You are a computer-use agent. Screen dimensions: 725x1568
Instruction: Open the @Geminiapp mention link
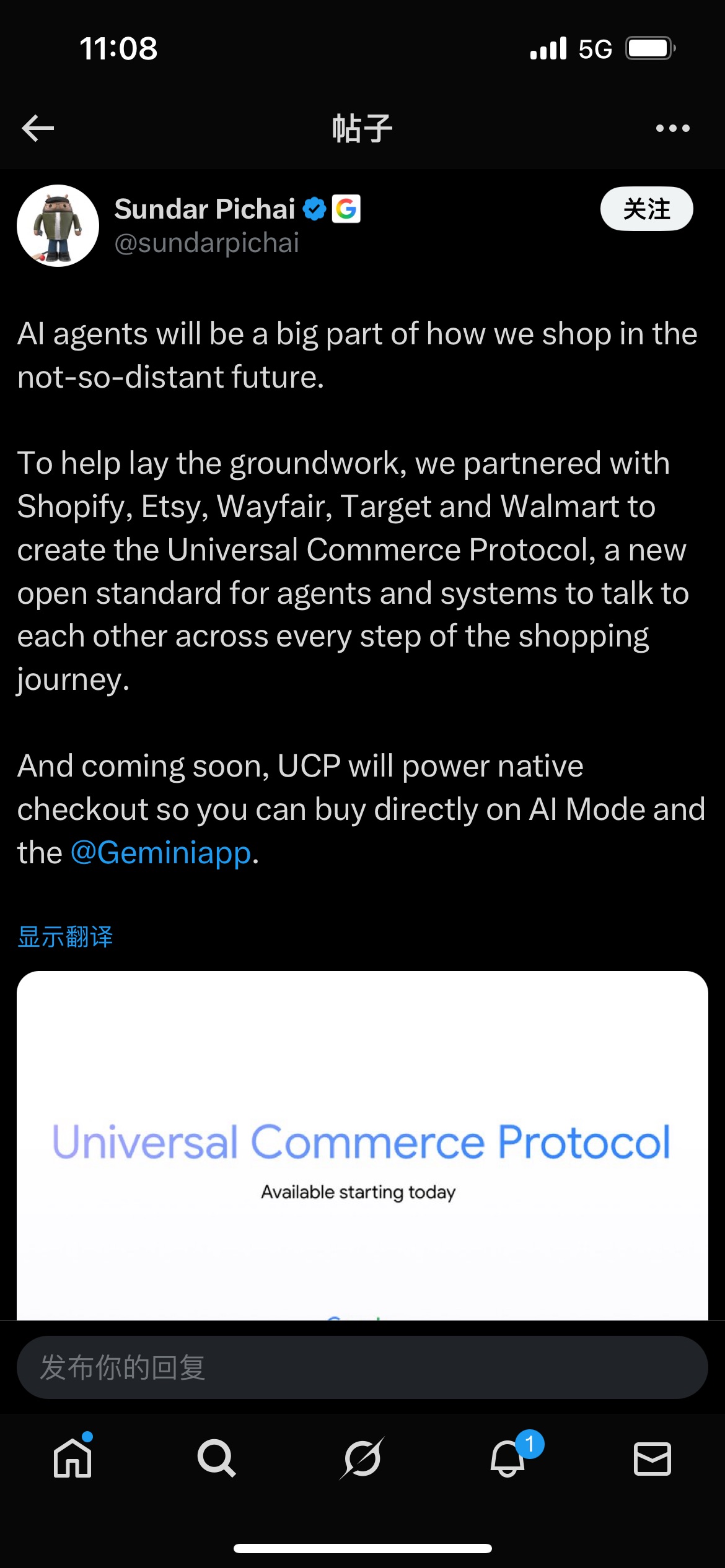point(161,853)
